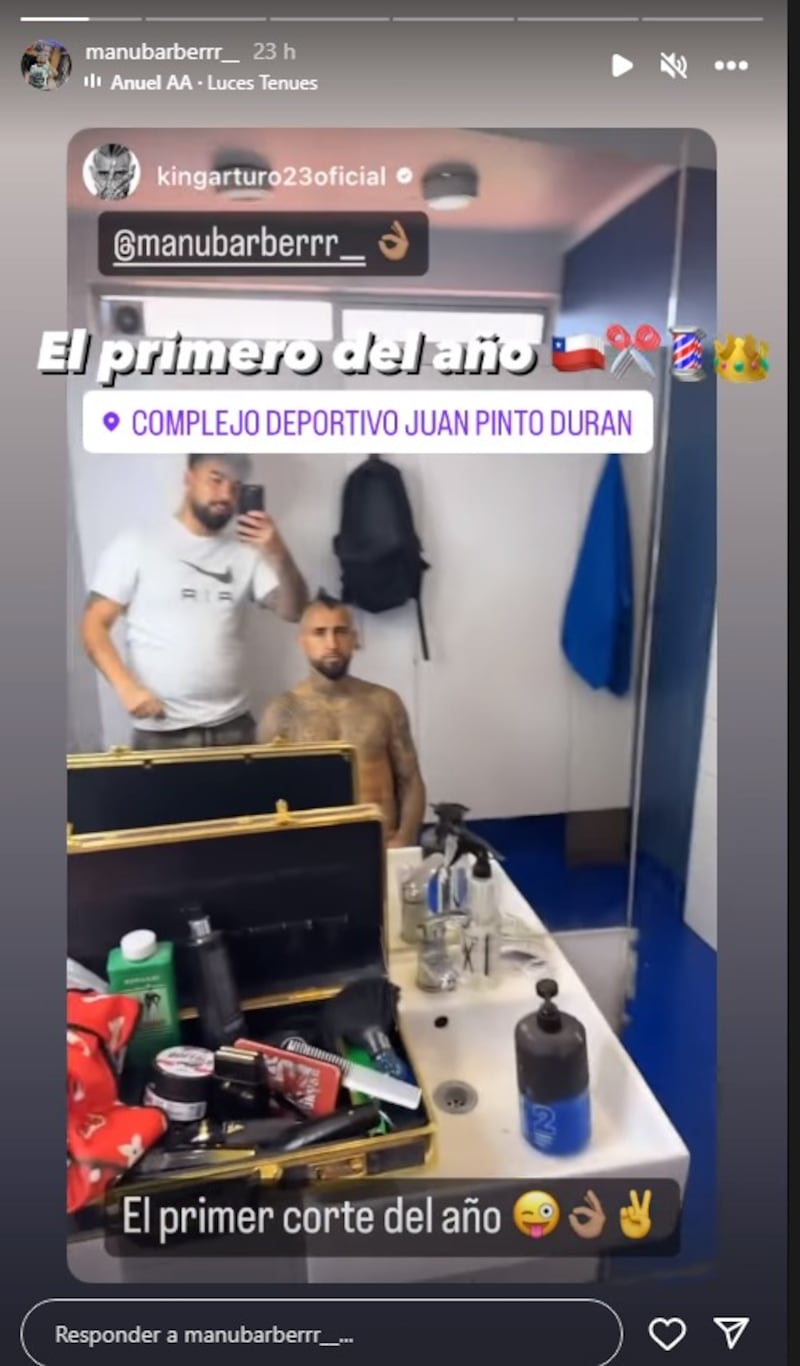
Task: Tap the manubarberrr__ username
Action: (162, 52)
